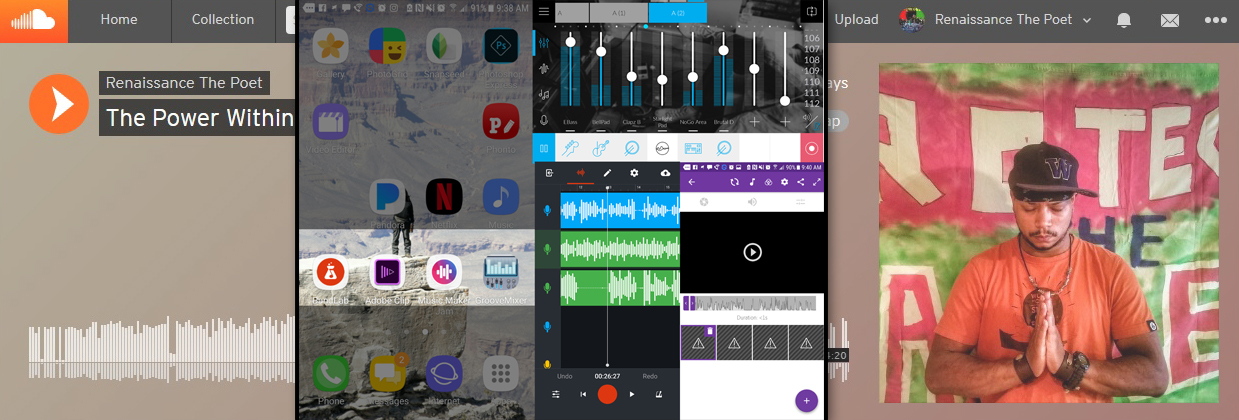The width and height of the screenshot is (1239, 420).
Task: Open the three-dot more menu
Action: (x=1215, y=20)
